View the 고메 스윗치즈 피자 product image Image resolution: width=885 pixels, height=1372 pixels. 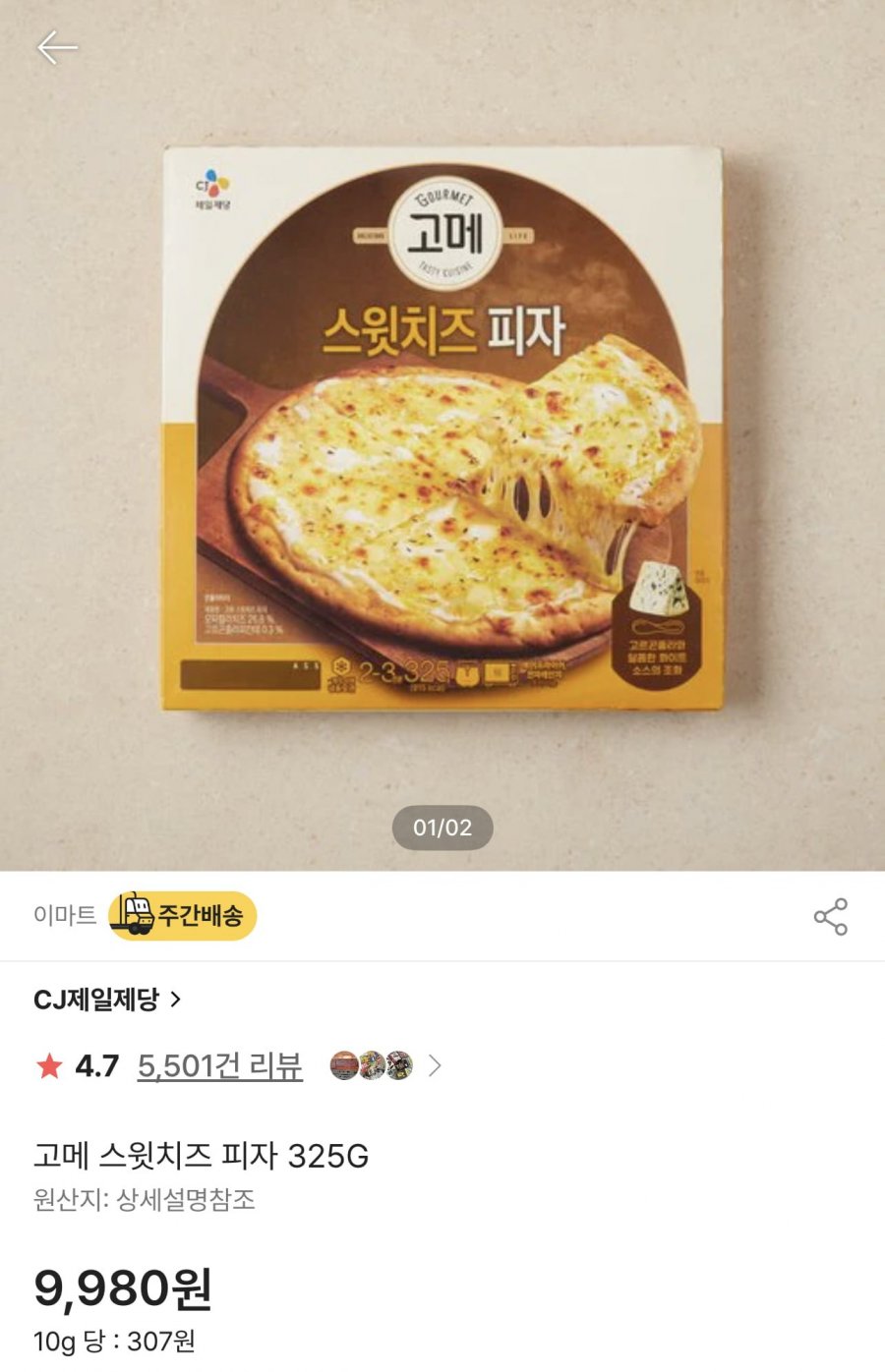pos(442,429)
